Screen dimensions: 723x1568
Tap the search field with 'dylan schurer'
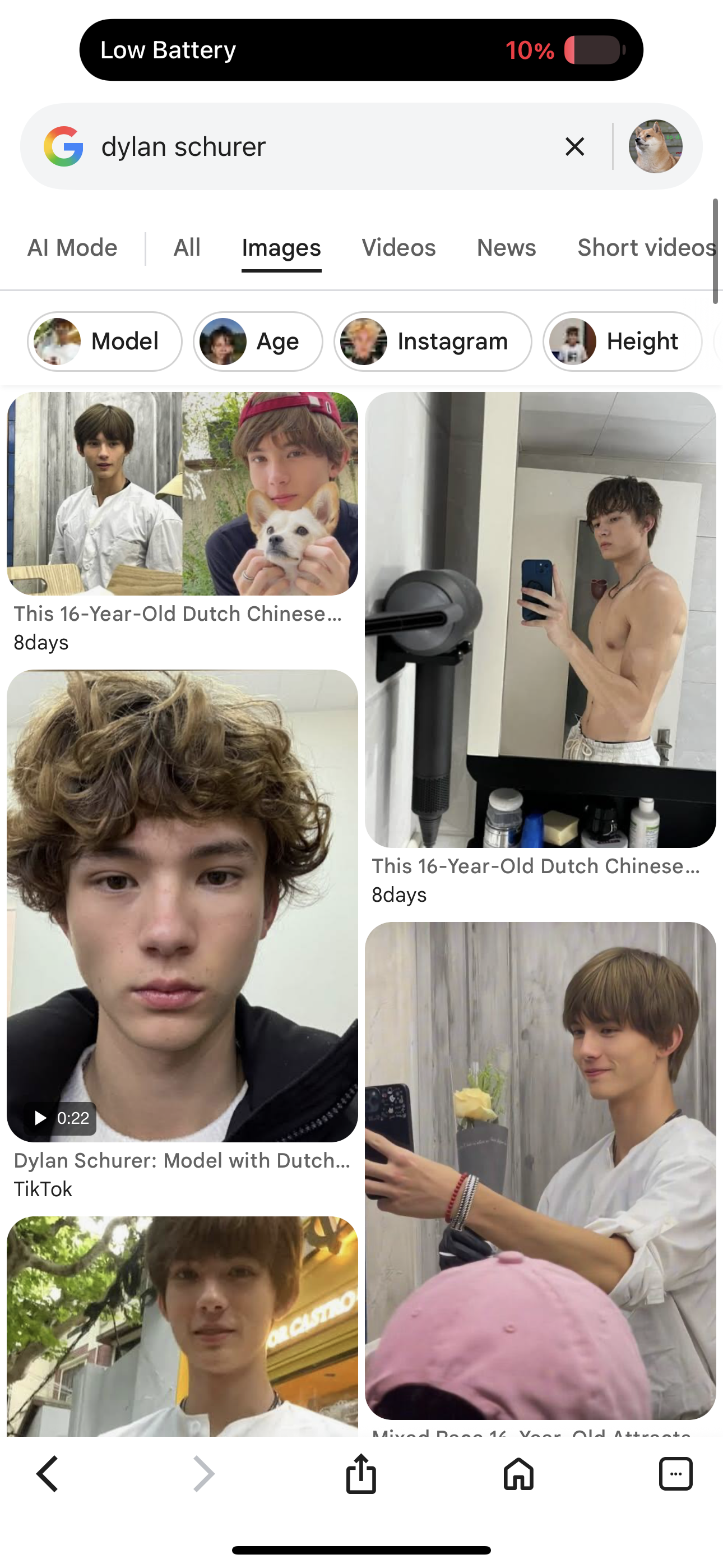(304, 147)
